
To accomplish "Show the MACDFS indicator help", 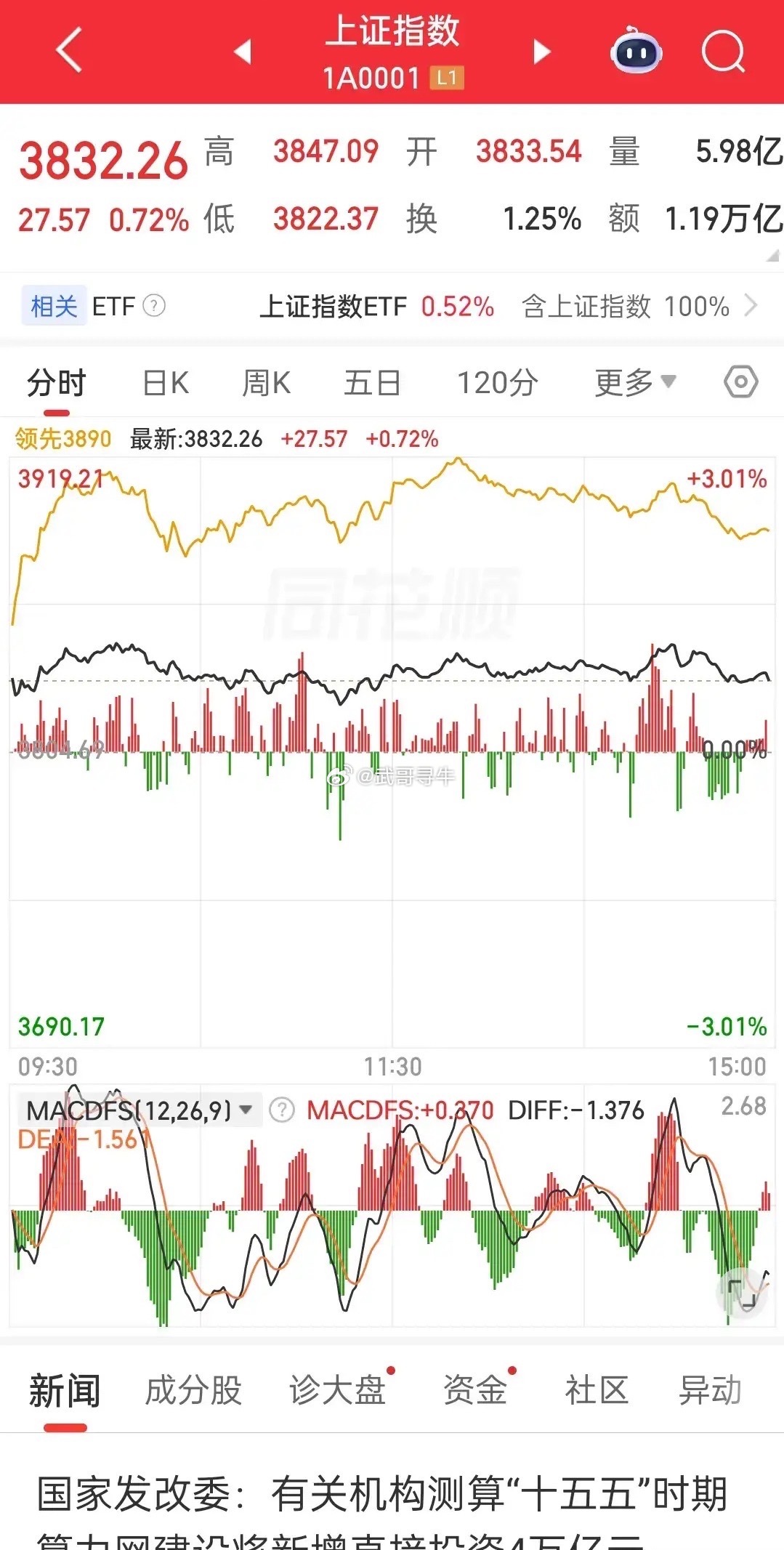I will pos(282,1110).
